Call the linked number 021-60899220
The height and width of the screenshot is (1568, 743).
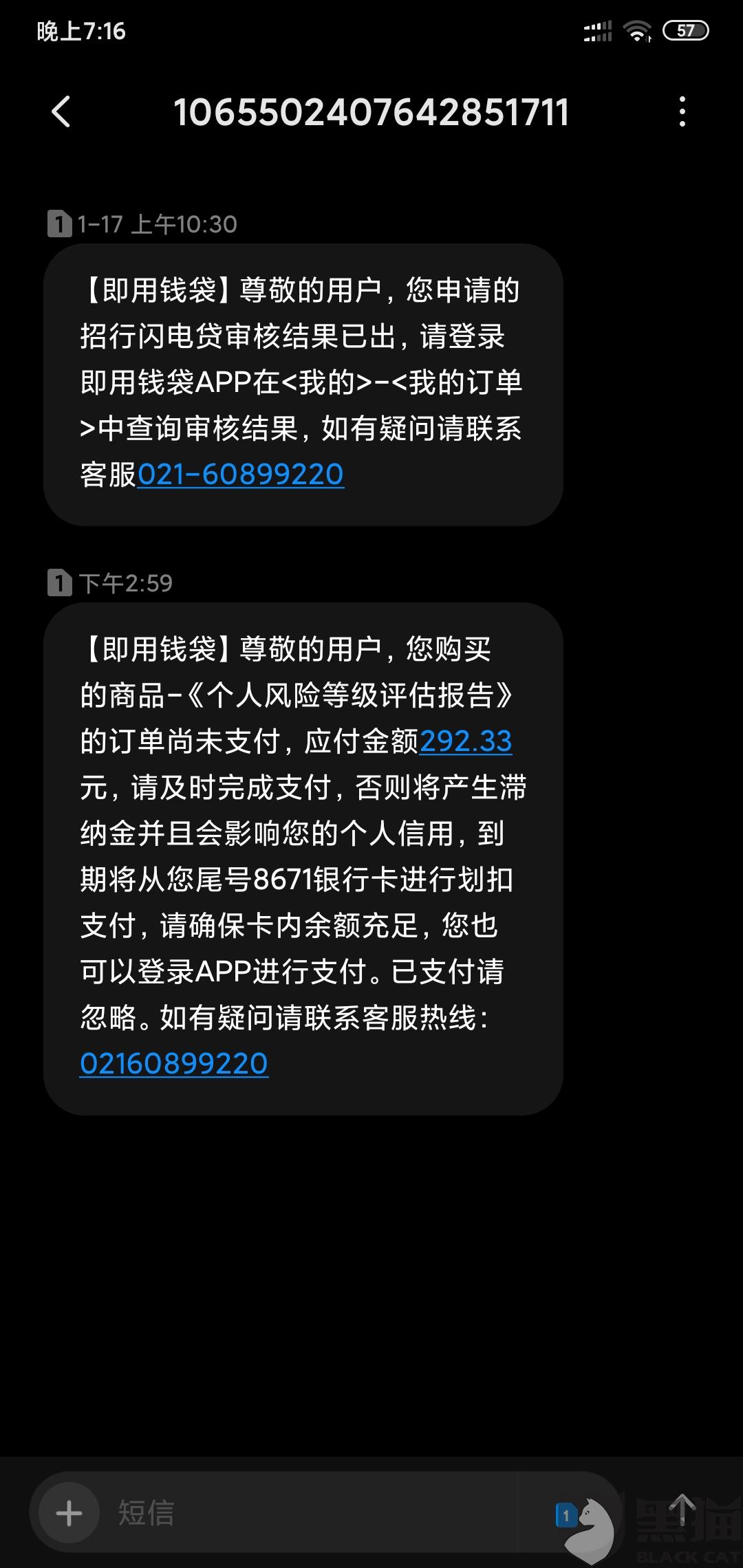coord(241,475)
